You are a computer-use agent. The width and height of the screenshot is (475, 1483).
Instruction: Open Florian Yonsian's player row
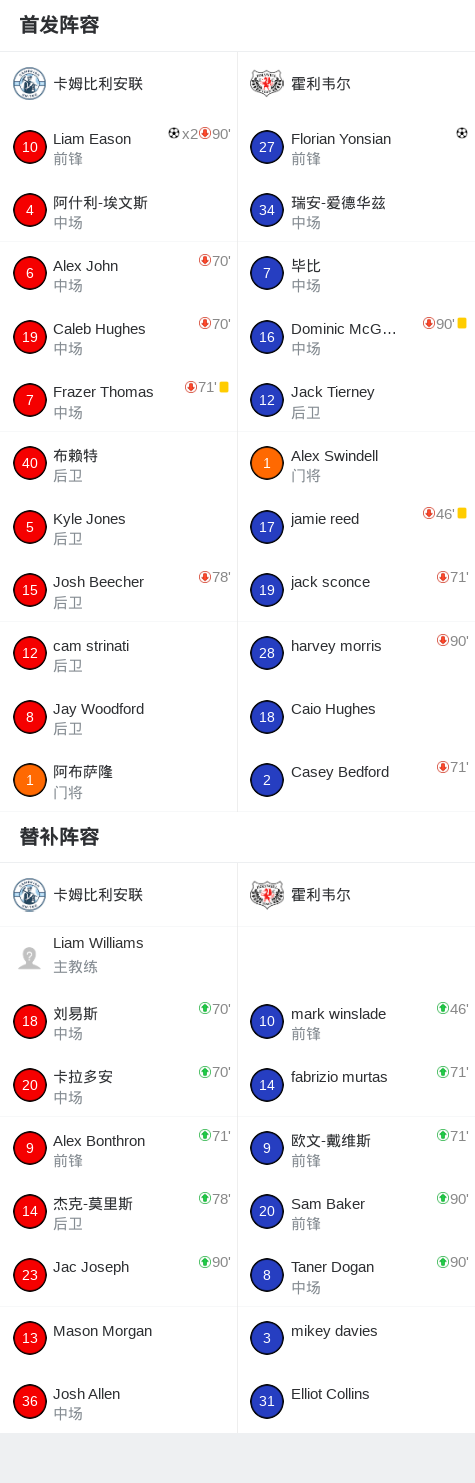[x=356, y=147]
